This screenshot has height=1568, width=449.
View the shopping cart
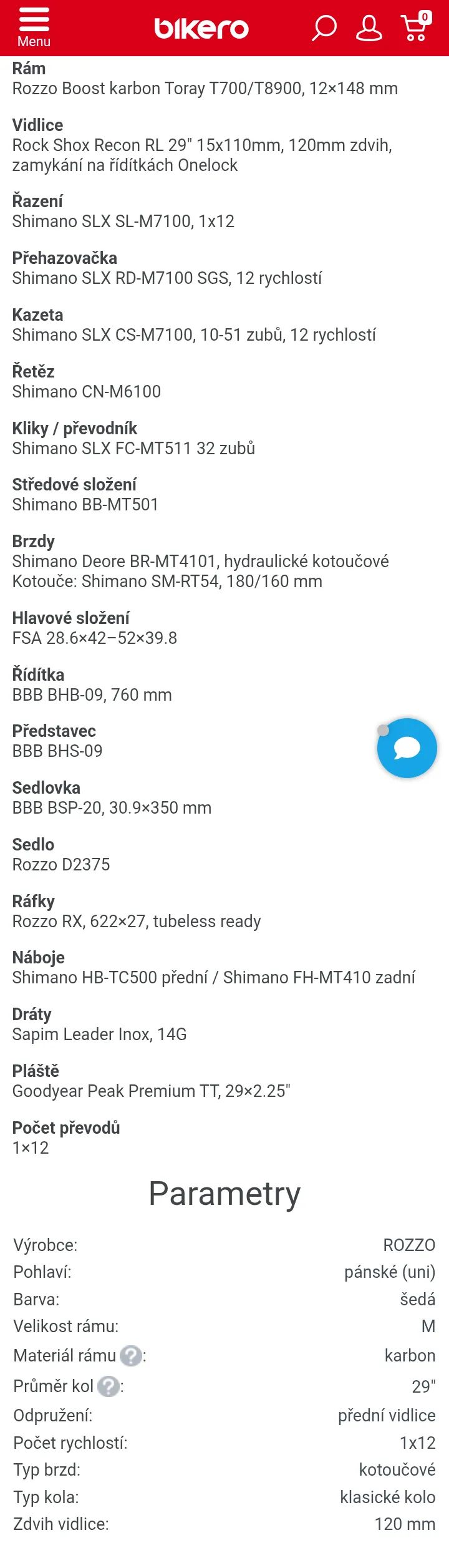415,27
